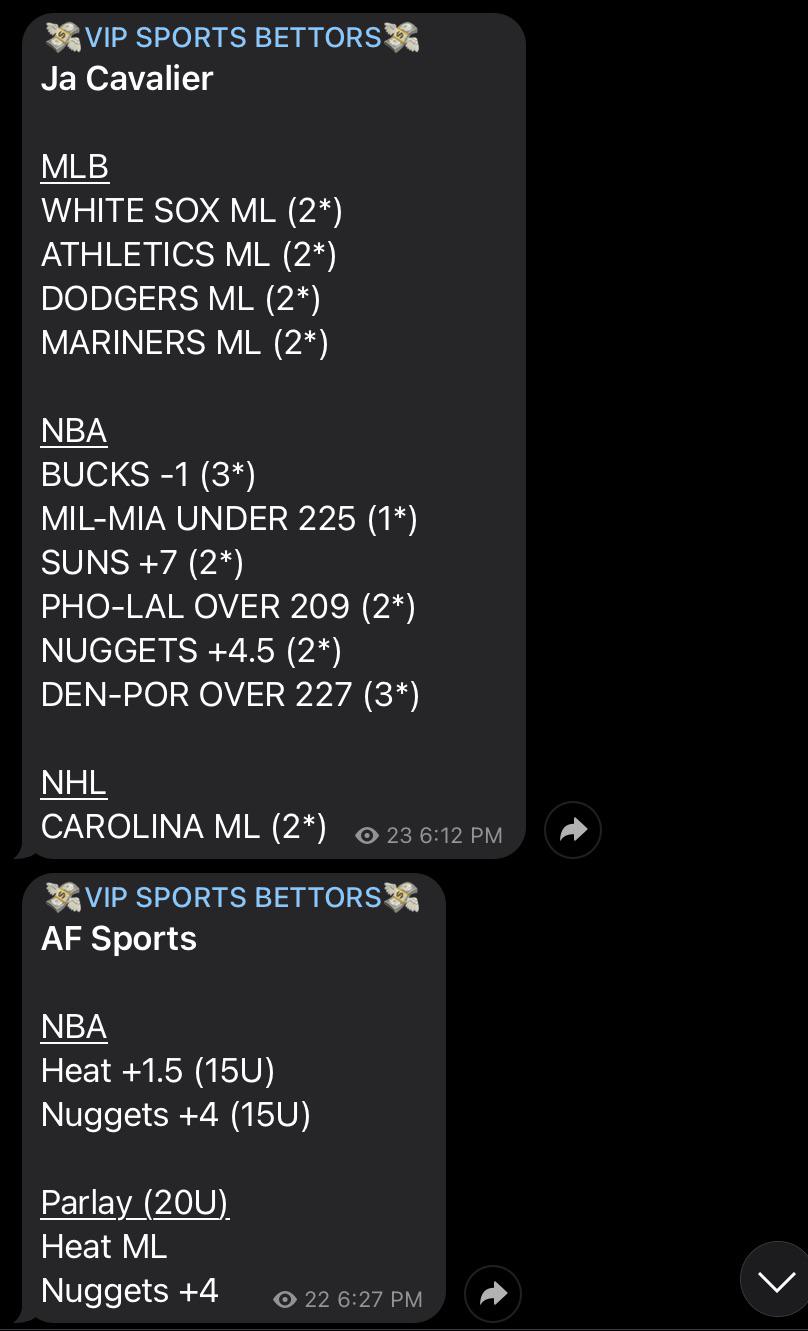Click the scroll-to-bottom chevron button
The height and width of the screenshot is (1331, 808).
[775, 1278]
